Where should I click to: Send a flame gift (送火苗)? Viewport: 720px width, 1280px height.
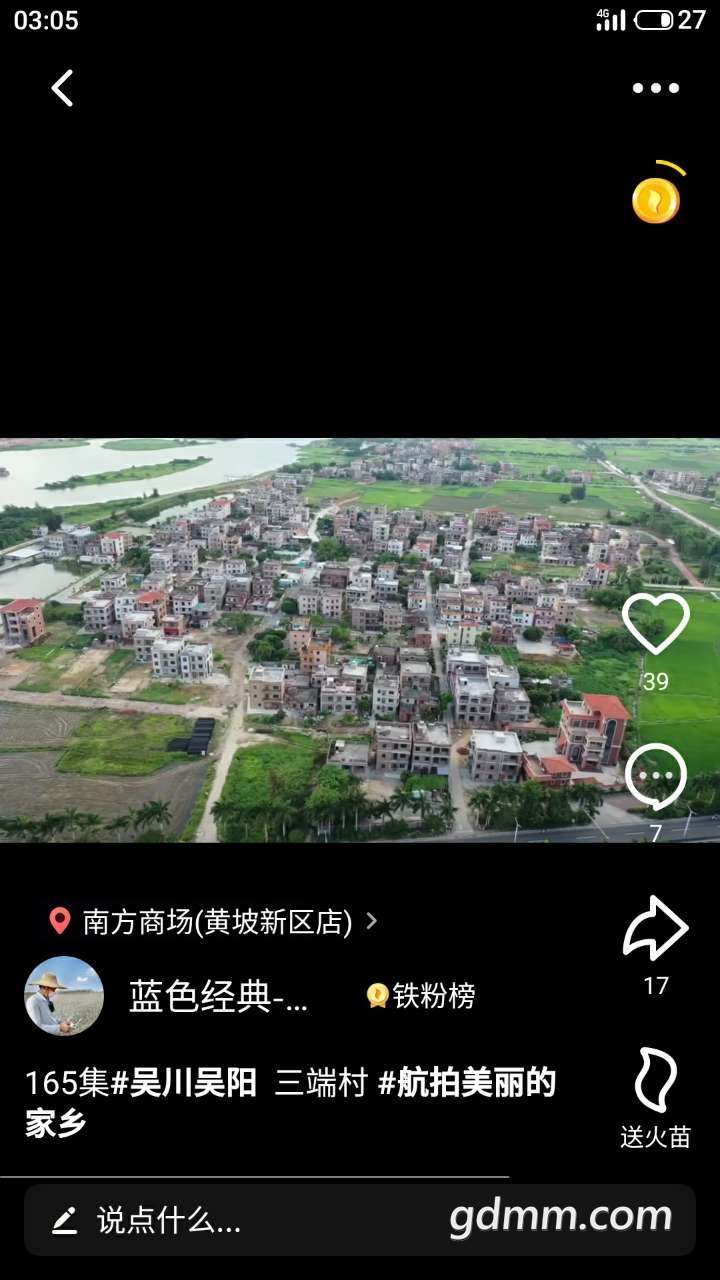coord(656,1082)
